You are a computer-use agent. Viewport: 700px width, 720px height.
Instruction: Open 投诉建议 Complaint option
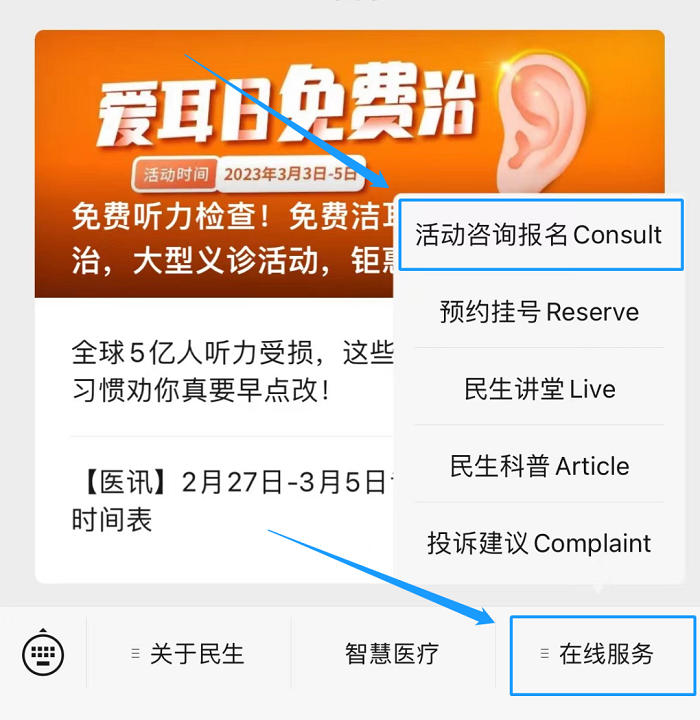coord(539,543)
